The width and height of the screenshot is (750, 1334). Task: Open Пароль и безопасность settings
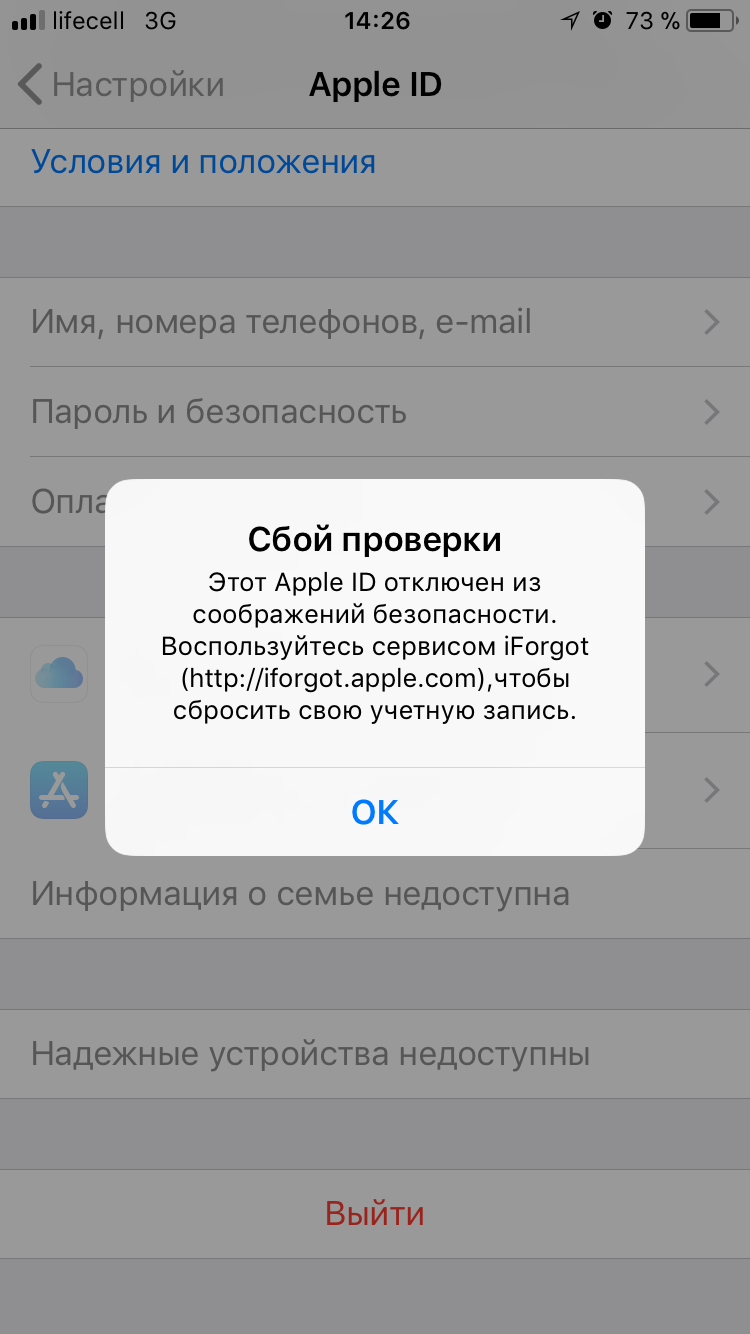pyautogui.click(x=375, y=412)
